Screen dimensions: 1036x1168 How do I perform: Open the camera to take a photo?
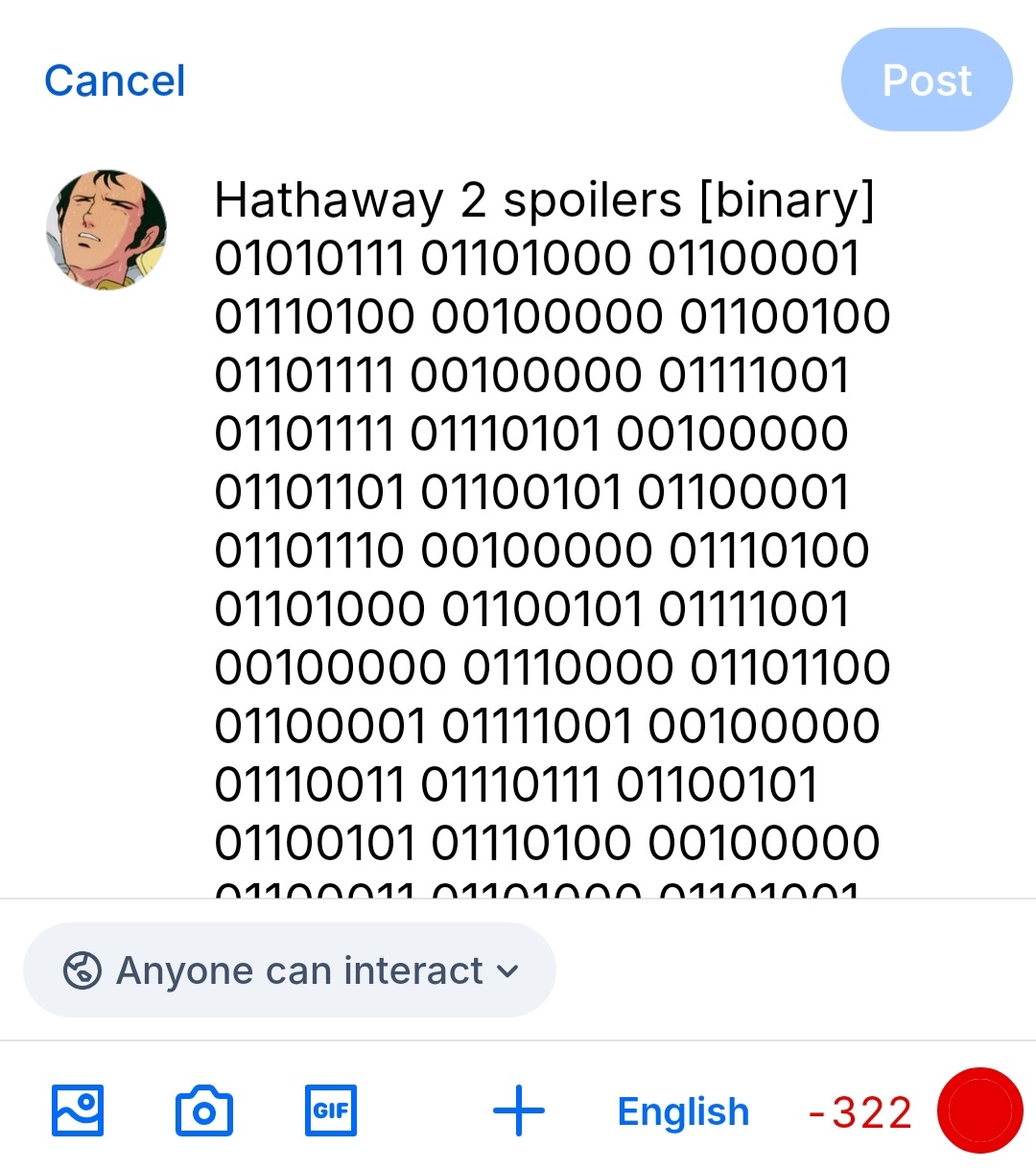point(203,1110)
